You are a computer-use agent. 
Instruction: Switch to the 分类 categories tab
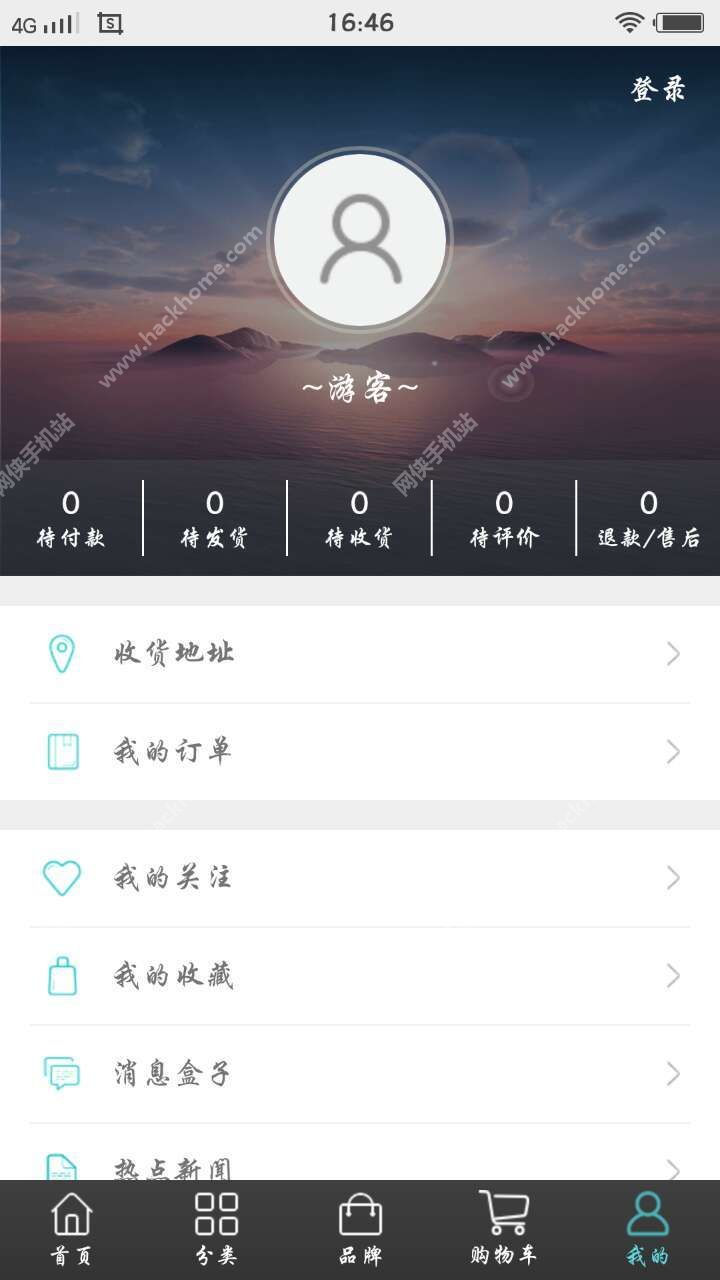216,1229
